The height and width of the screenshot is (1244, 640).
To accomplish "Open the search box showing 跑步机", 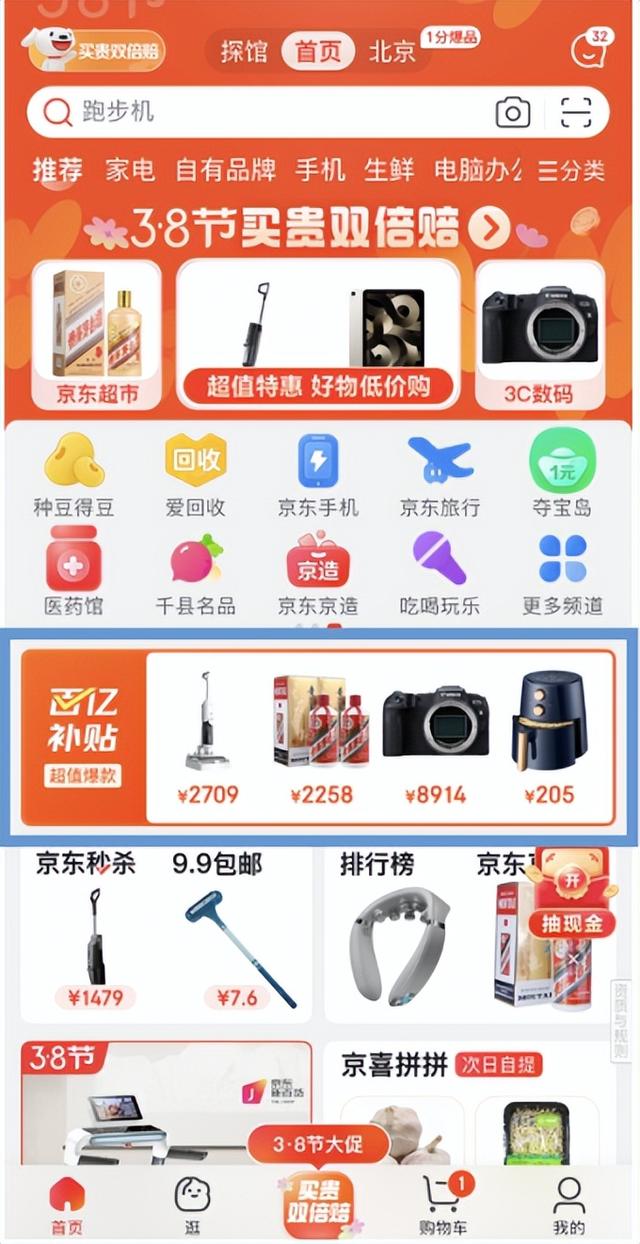I will click(x=318, y=112).
